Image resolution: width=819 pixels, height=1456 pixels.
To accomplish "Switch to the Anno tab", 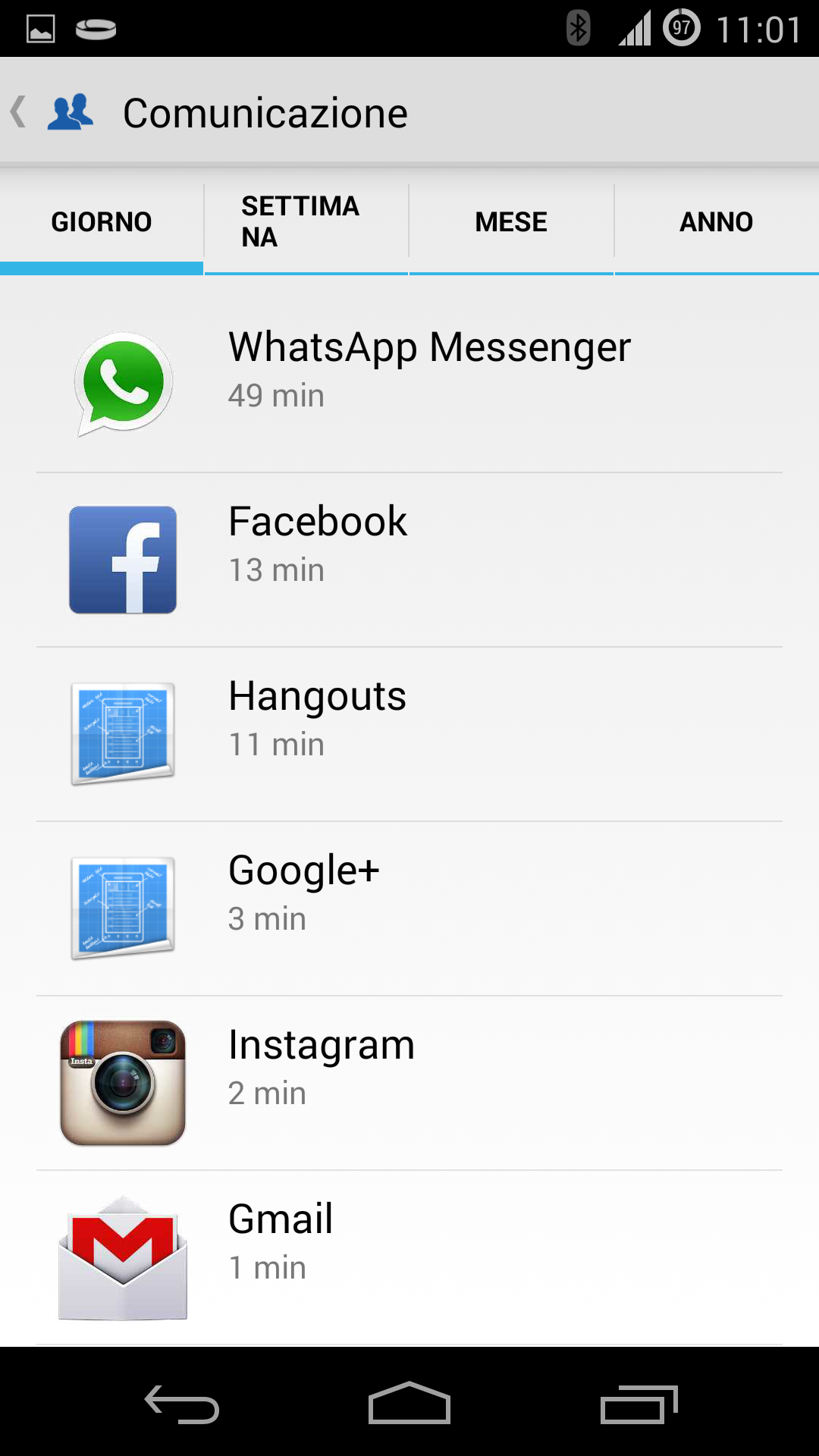I will (717, 222).
